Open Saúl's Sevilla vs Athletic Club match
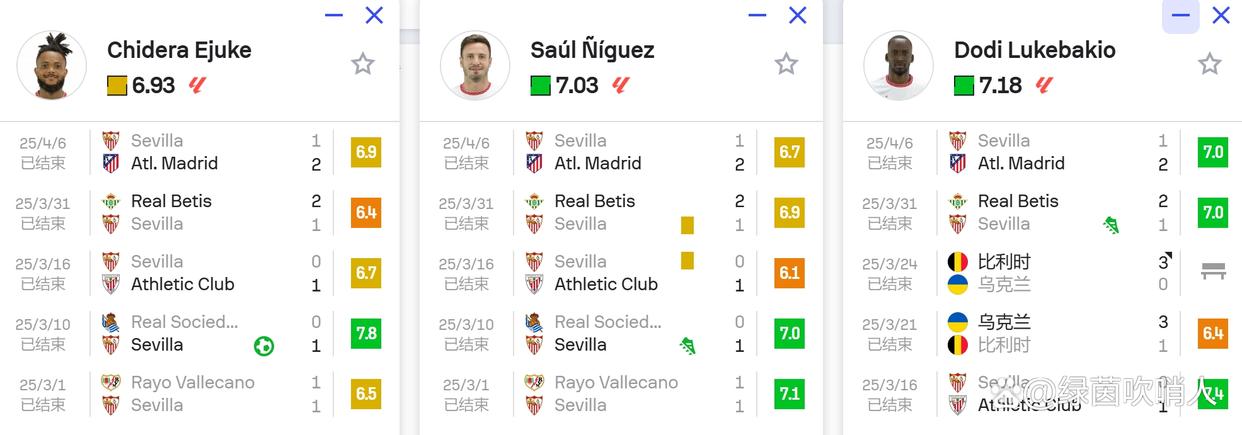Image resolution: width=1242 pixels, height=435 pixels. [x=620, y=272]
